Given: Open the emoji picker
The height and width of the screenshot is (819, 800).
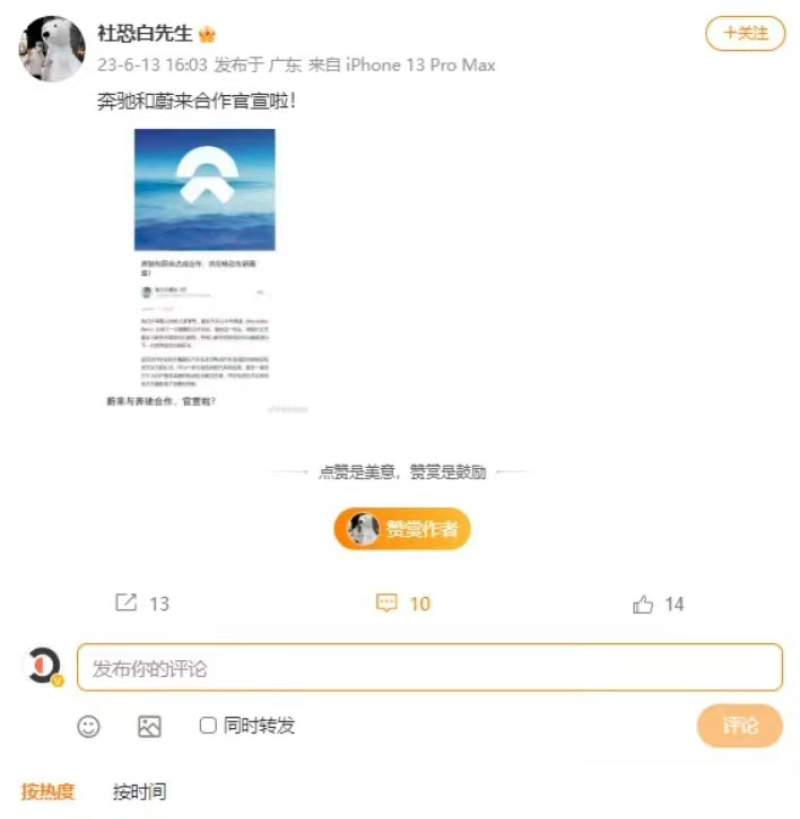Looking at the screenshot, I should 89,726.
